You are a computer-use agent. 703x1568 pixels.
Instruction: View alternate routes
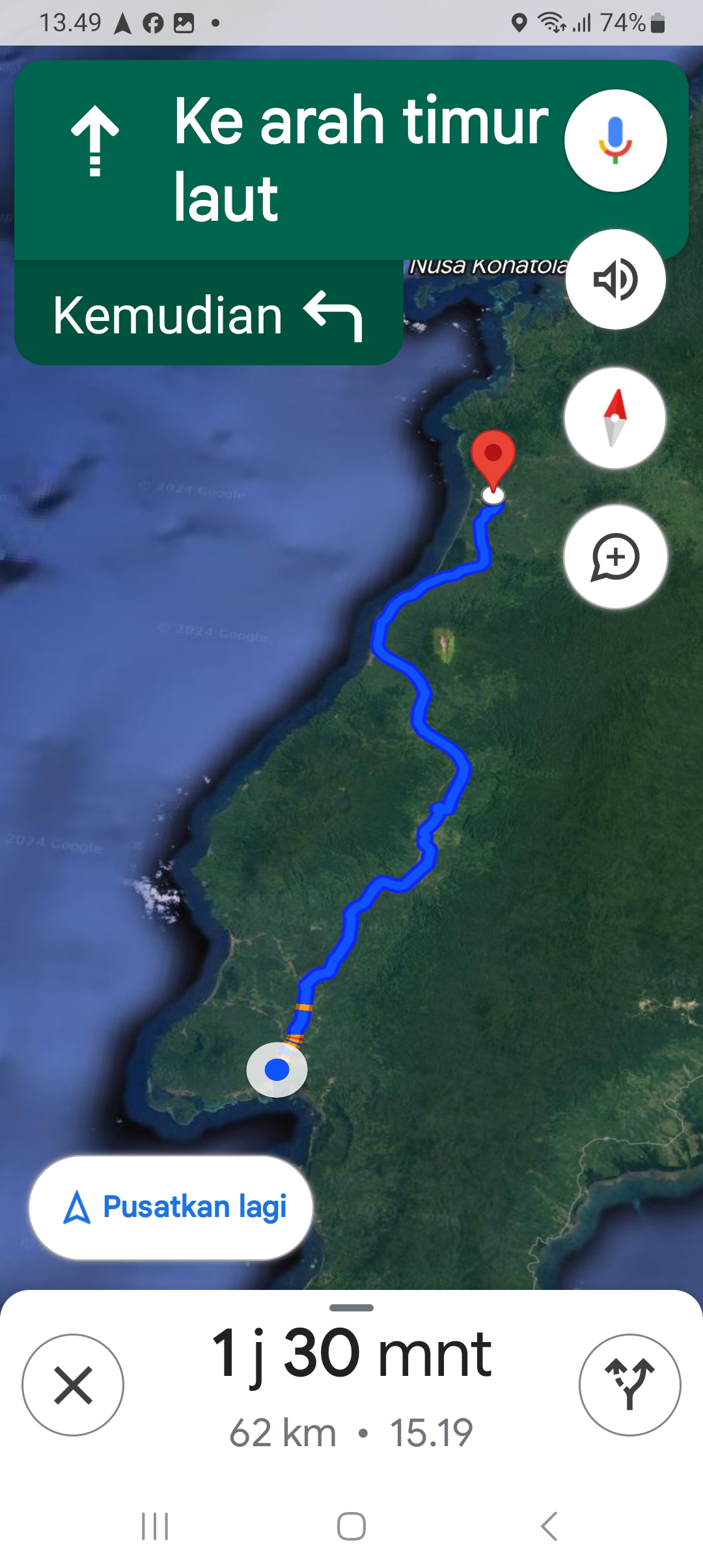point(629,1385)
